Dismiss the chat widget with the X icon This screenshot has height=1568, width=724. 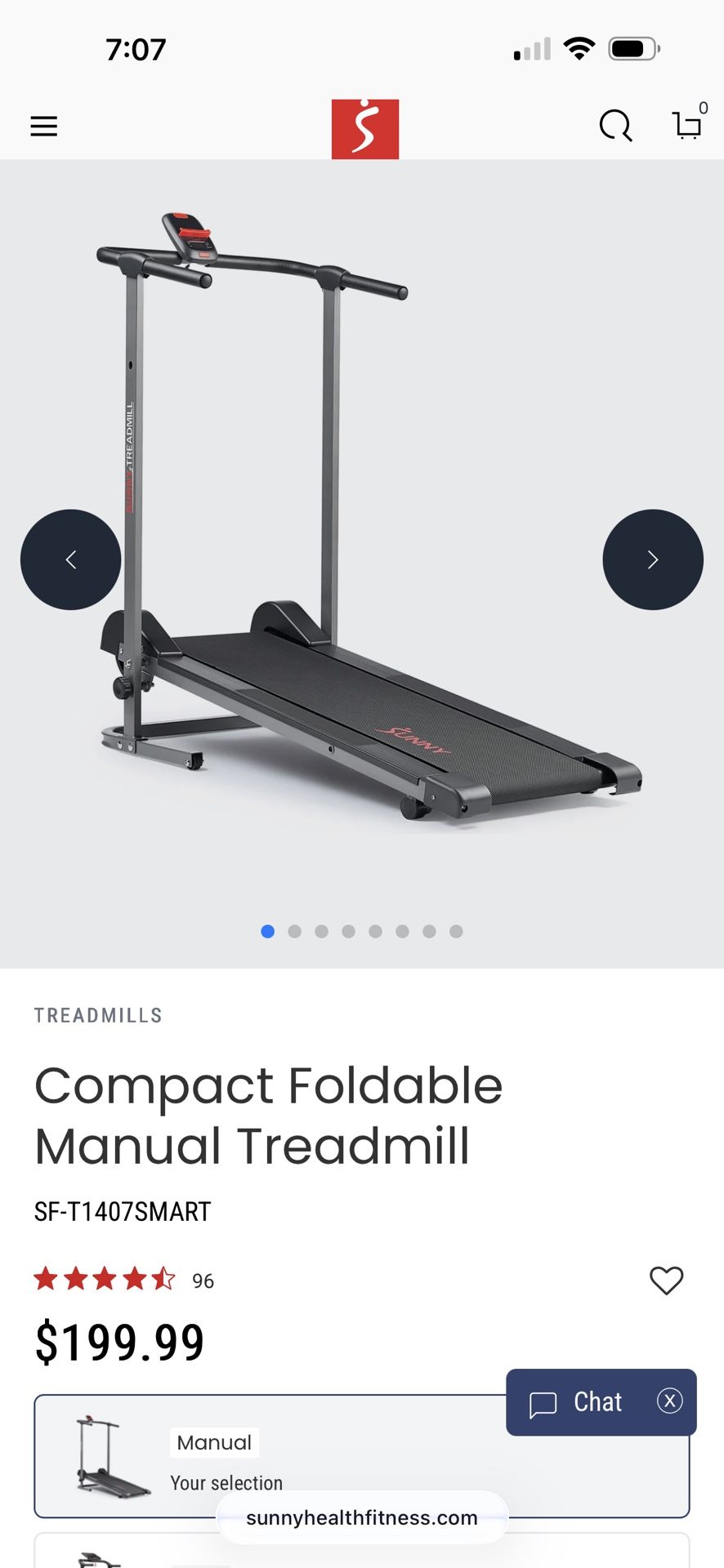click(x=669, y=1401)
